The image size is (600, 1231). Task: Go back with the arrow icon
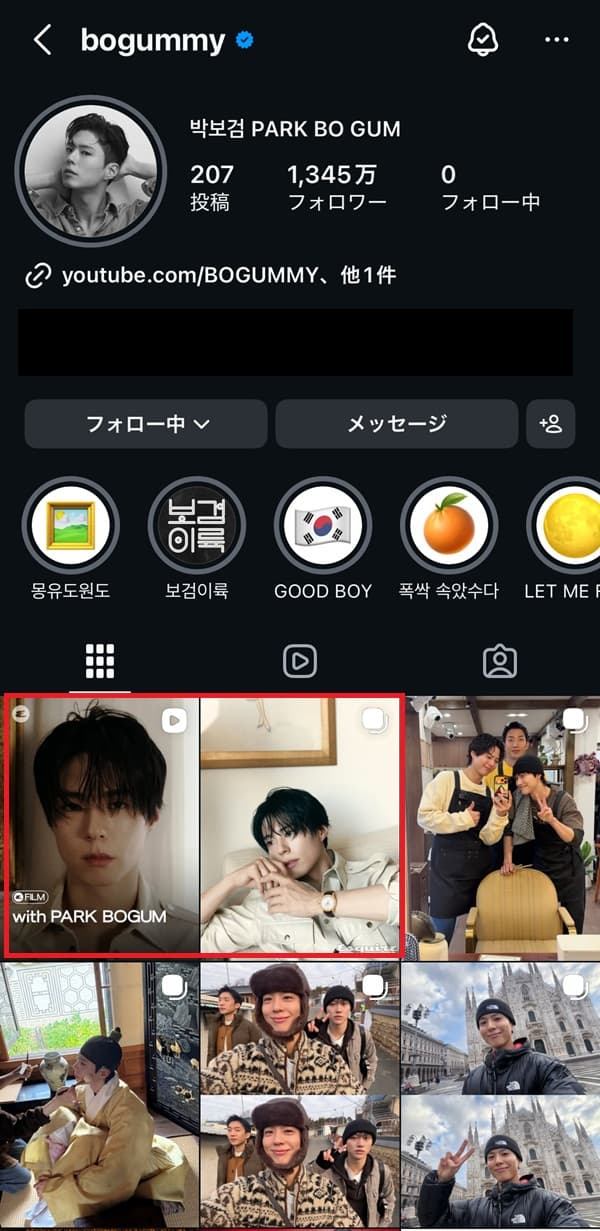click(42, 40)
